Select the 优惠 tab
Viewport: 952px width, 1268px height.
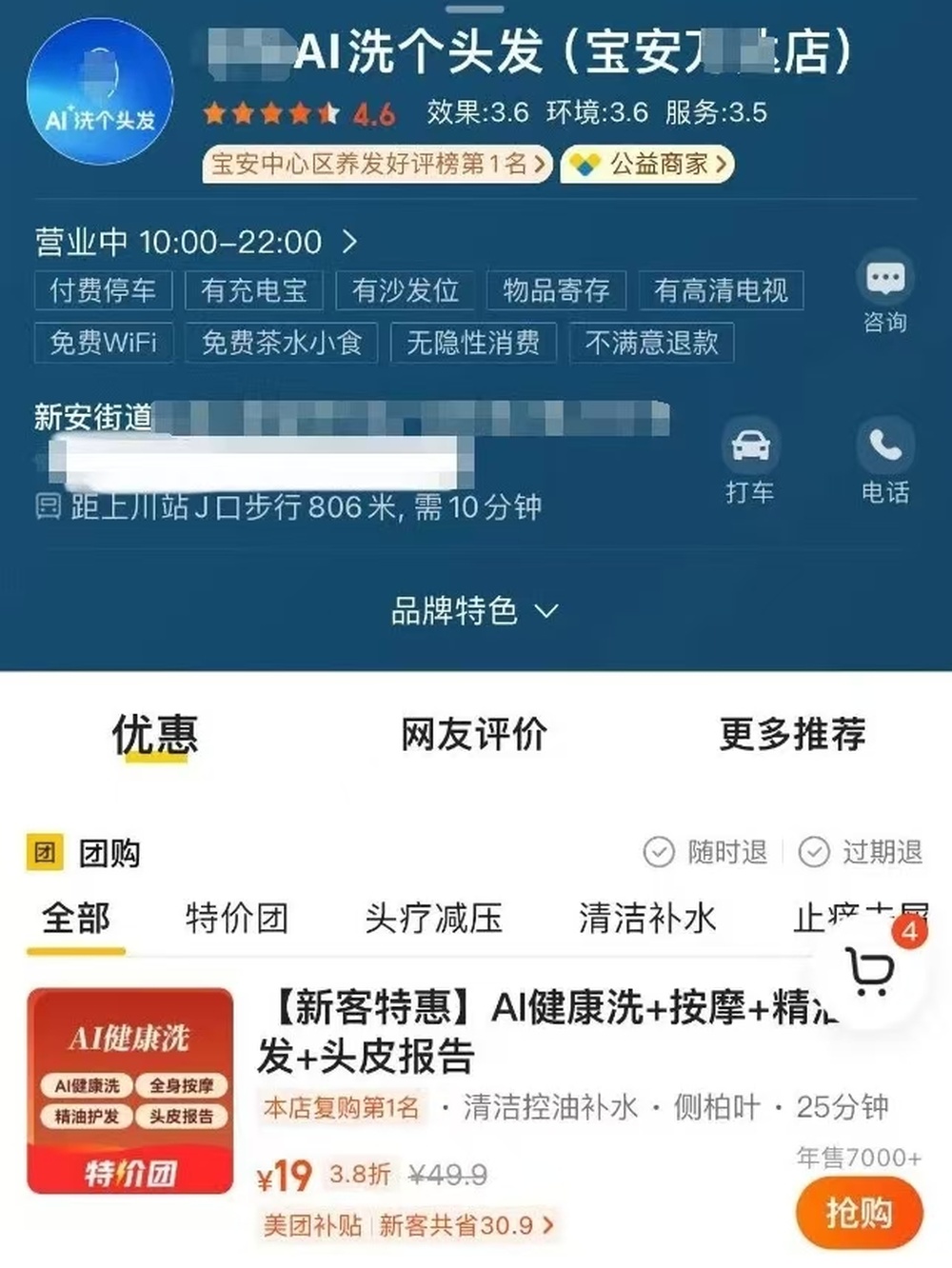154,733
